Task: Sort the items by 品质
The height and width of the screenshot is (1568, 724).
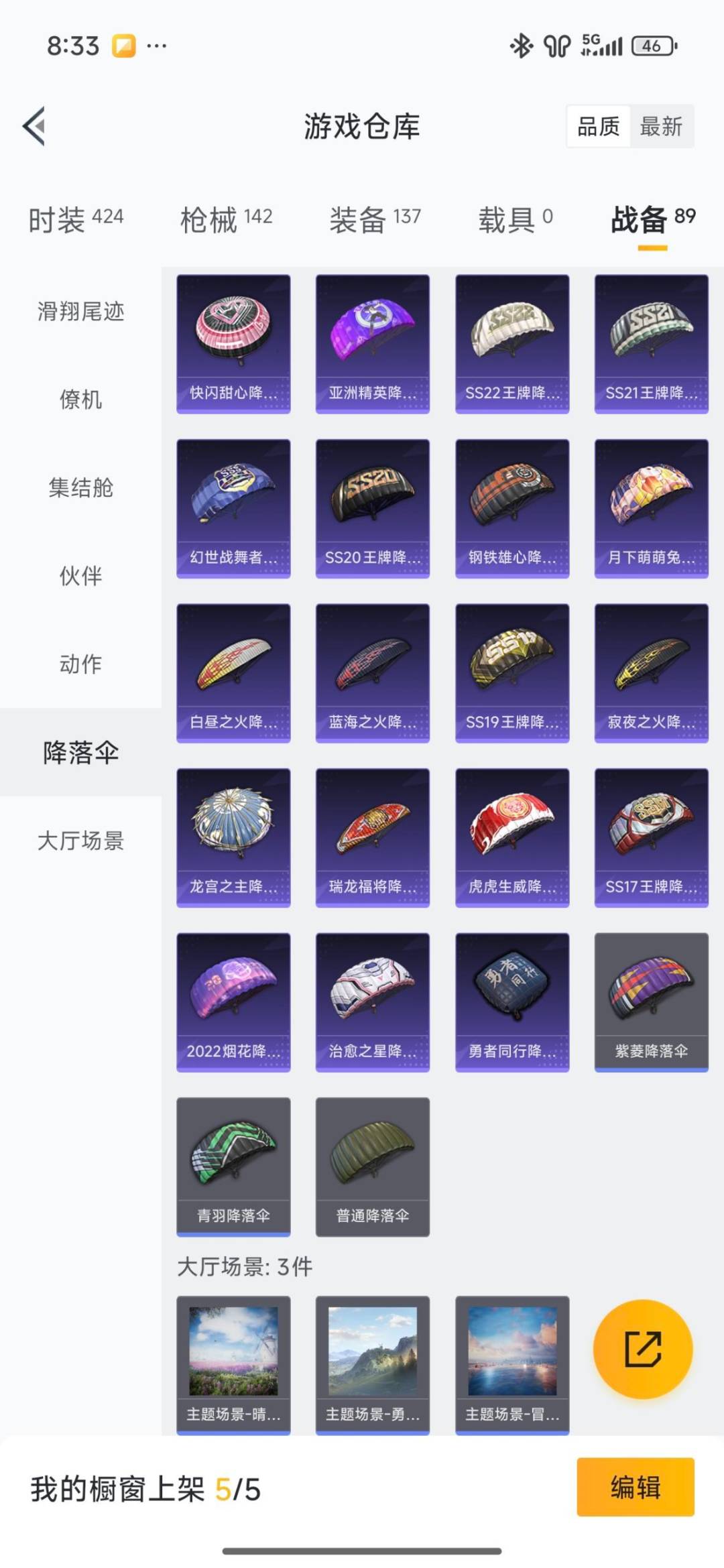Action: (x=599, y=126)
